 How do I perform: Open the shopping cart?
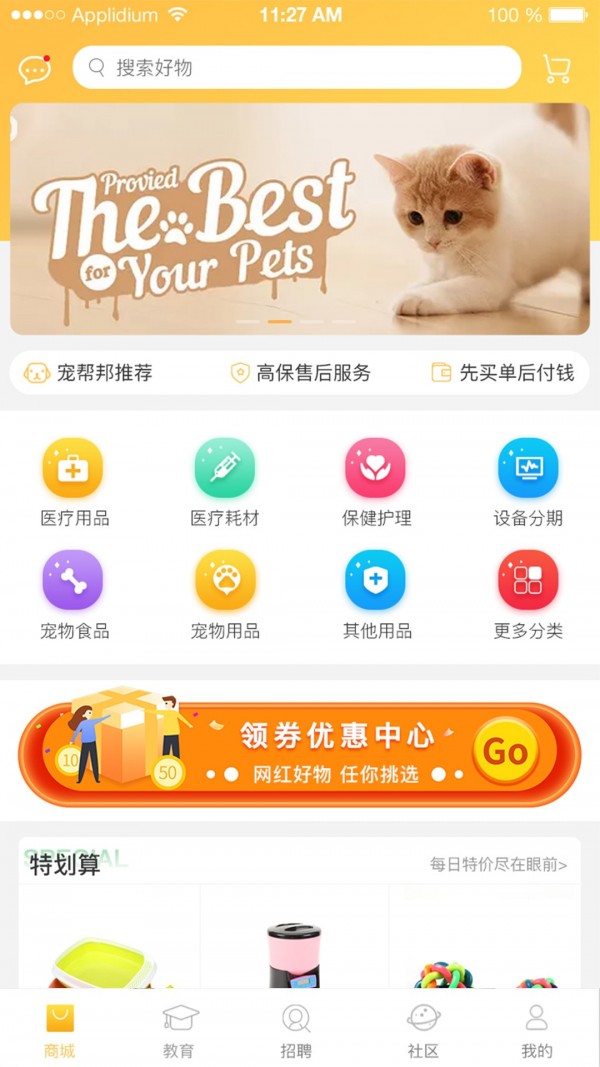coord(557,68)
